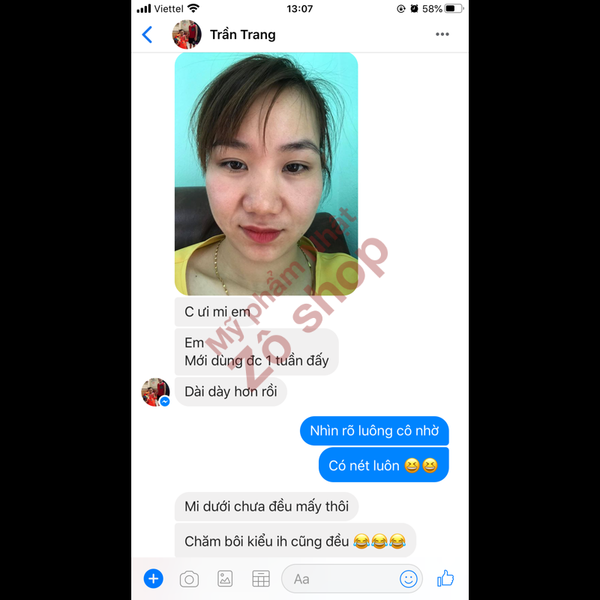Send a thumbs-up like

[445, 578]
